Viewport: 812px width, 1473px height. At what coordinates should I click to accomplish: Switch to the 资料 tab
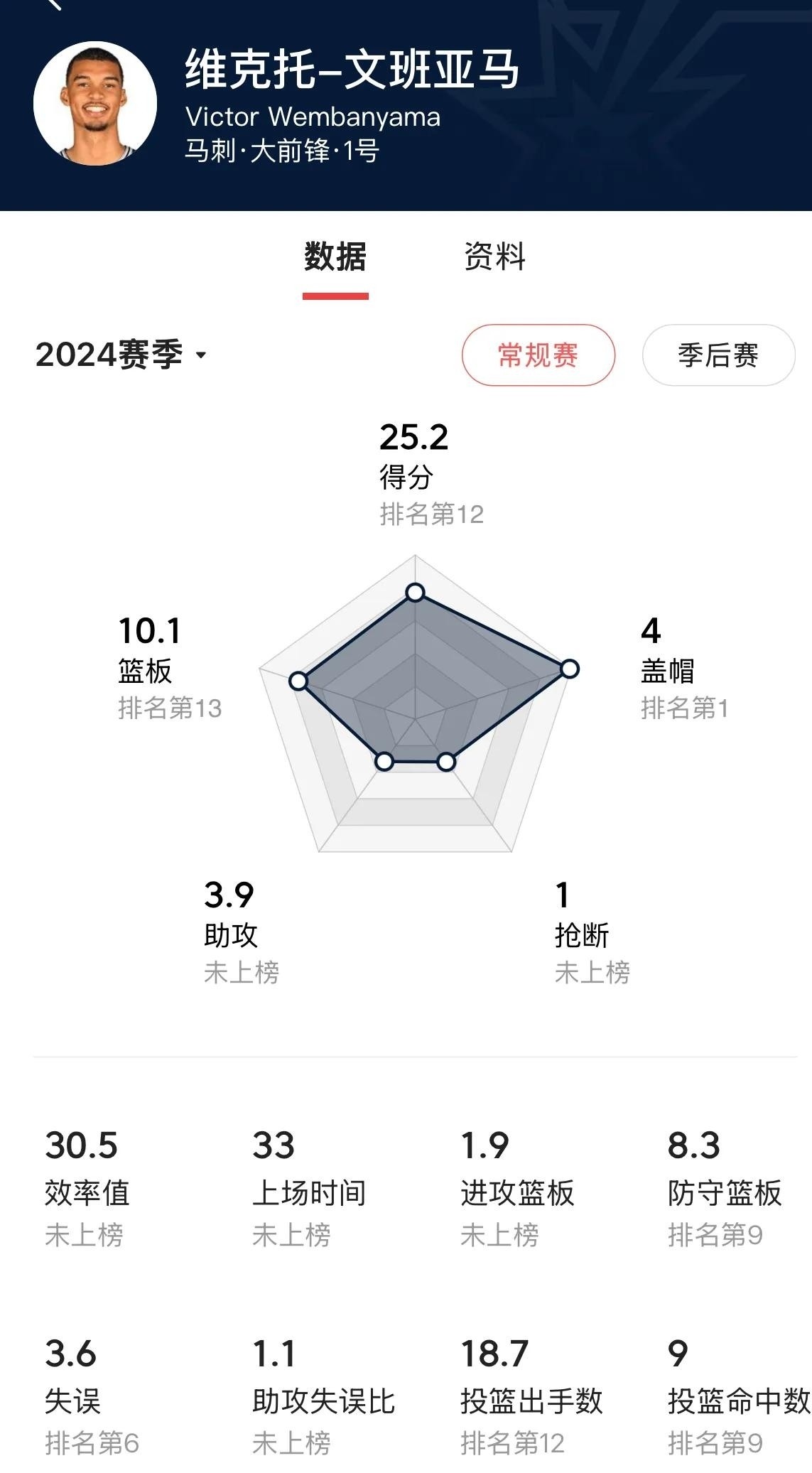click(494, 257)
